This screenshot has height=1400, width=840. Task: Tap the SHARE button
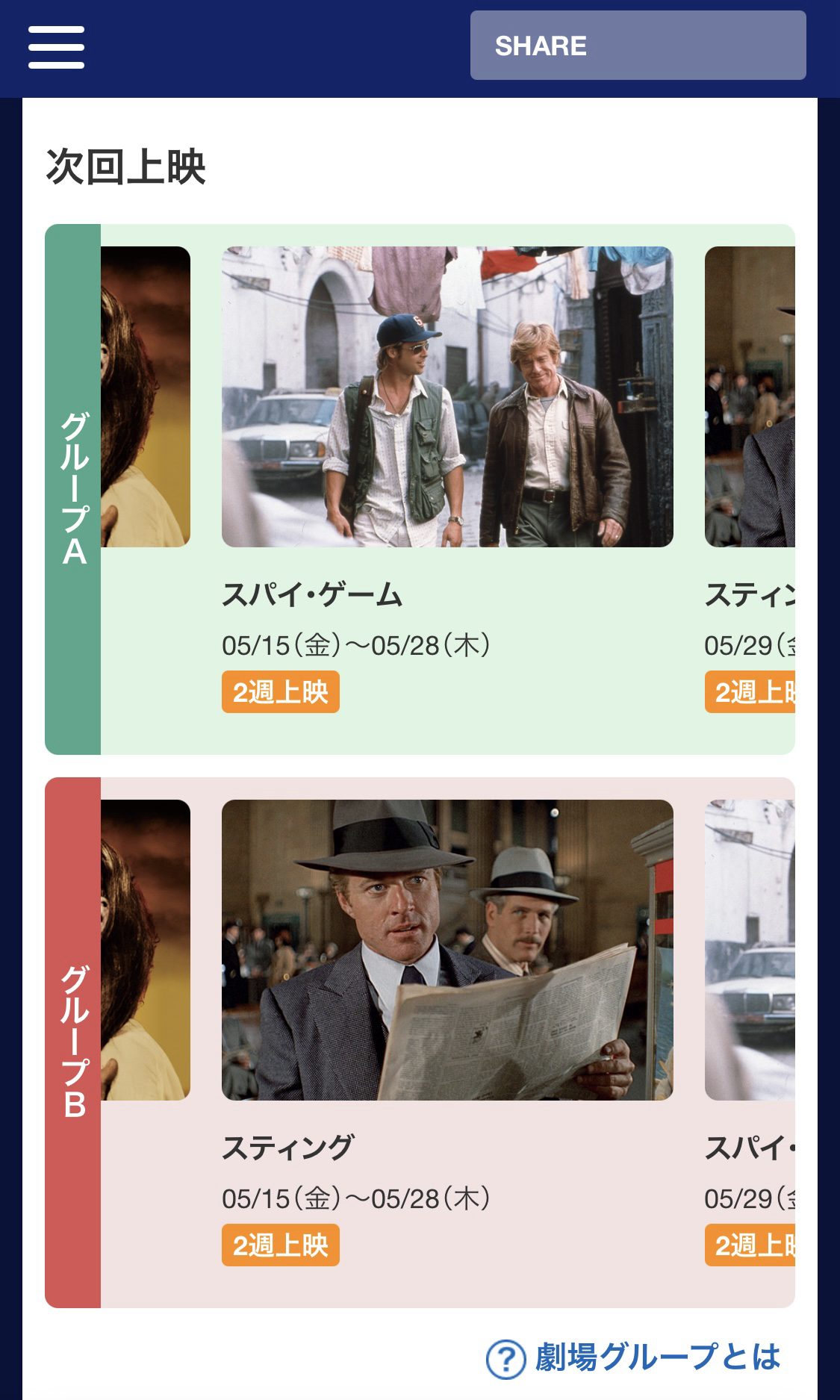[638, 46]
